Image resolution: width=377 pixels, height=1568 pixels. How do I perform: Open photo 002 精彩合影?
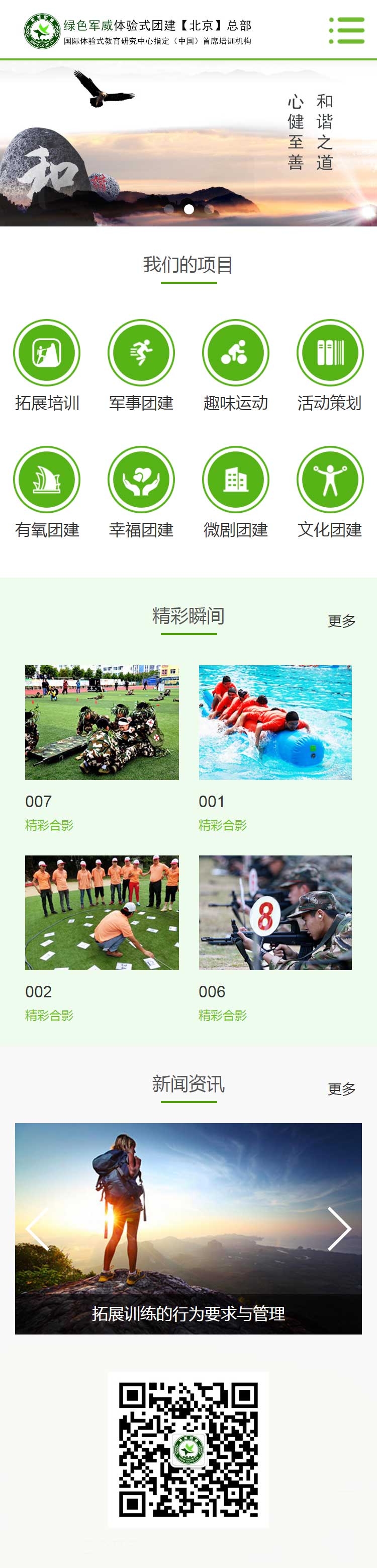coord(102,912)
